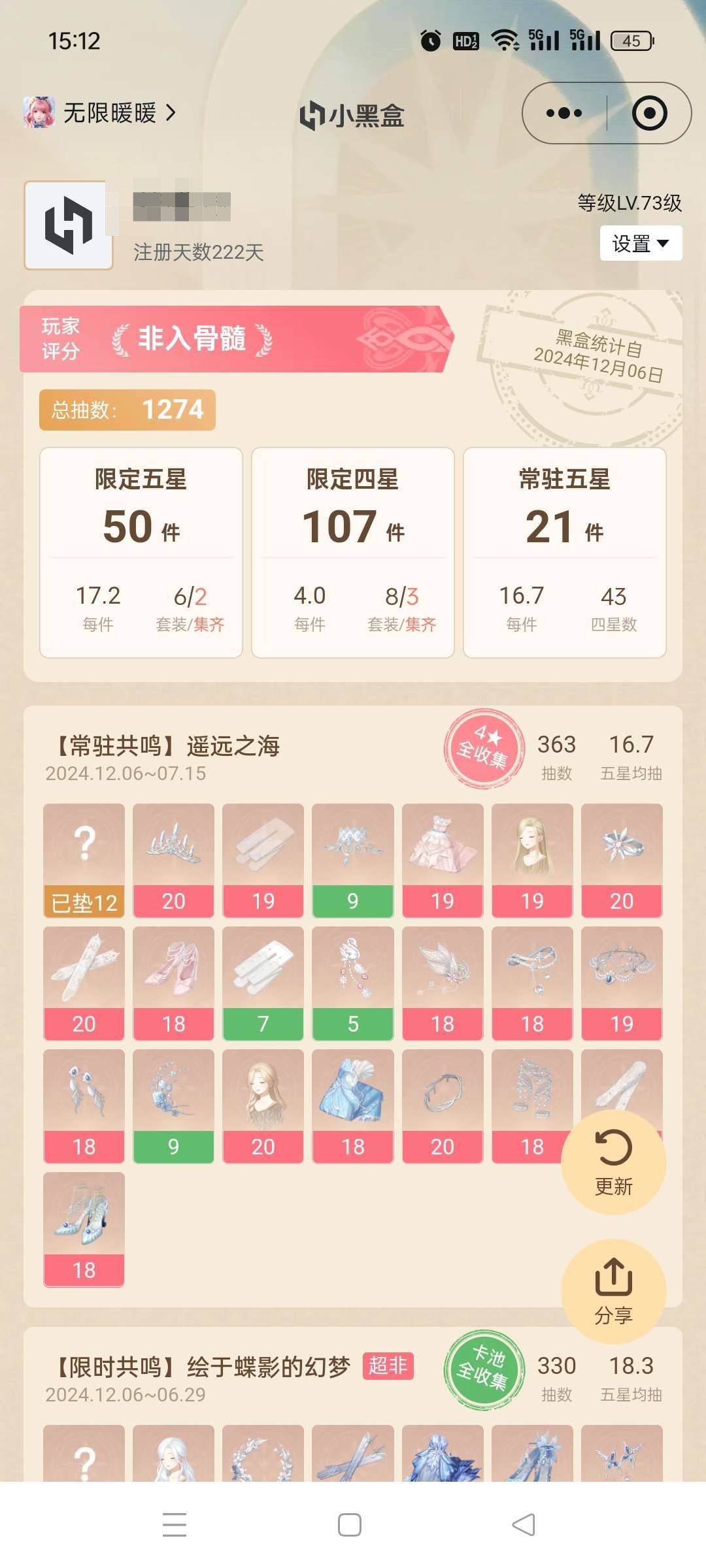The image size is (706, 1568).
Task: Tap the 限定五星 50件 stat card
Action: 141,552
